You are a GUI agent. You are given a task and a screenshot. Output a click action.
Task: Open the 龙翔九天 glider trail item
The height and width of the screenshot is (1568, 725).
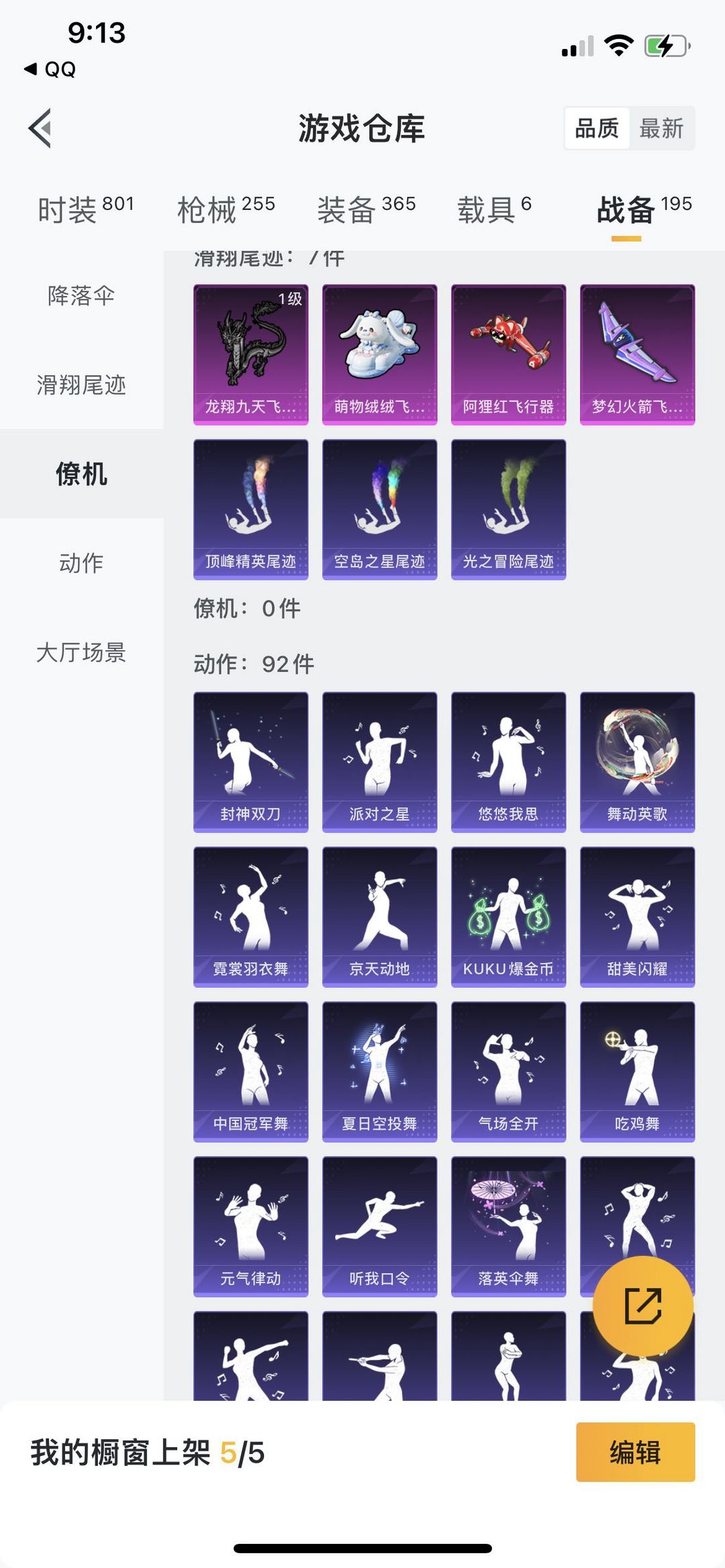250,354
